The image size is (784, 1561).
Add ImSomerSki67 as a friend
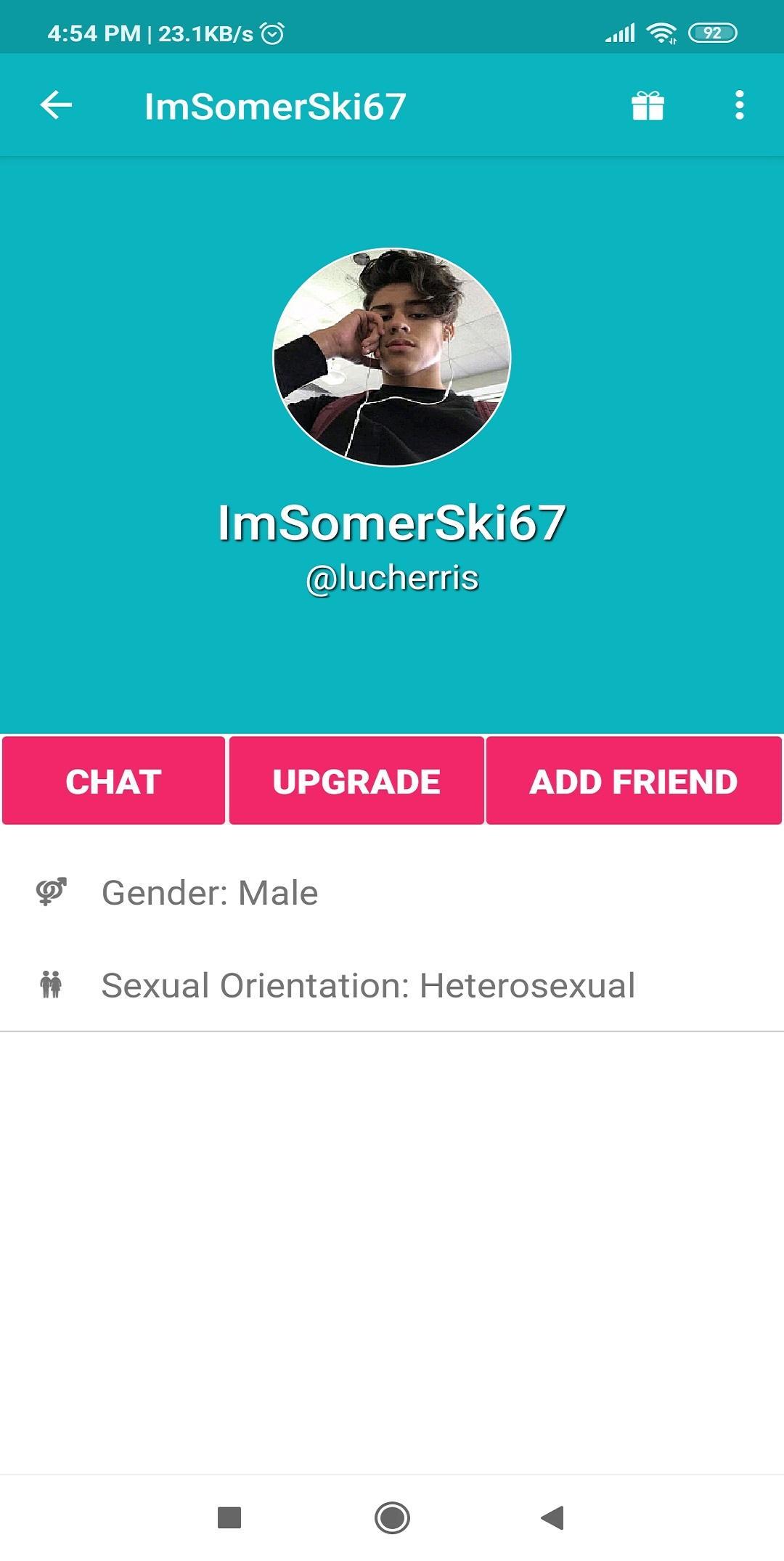click(x=633, y=781)
